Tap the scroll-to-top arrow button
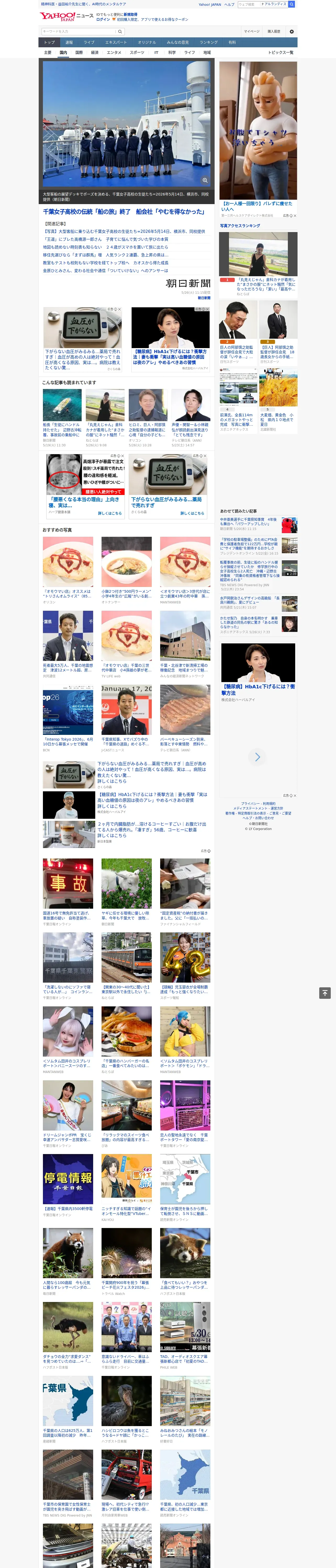This screenshot has width=336, height=1568. (325, 993)
